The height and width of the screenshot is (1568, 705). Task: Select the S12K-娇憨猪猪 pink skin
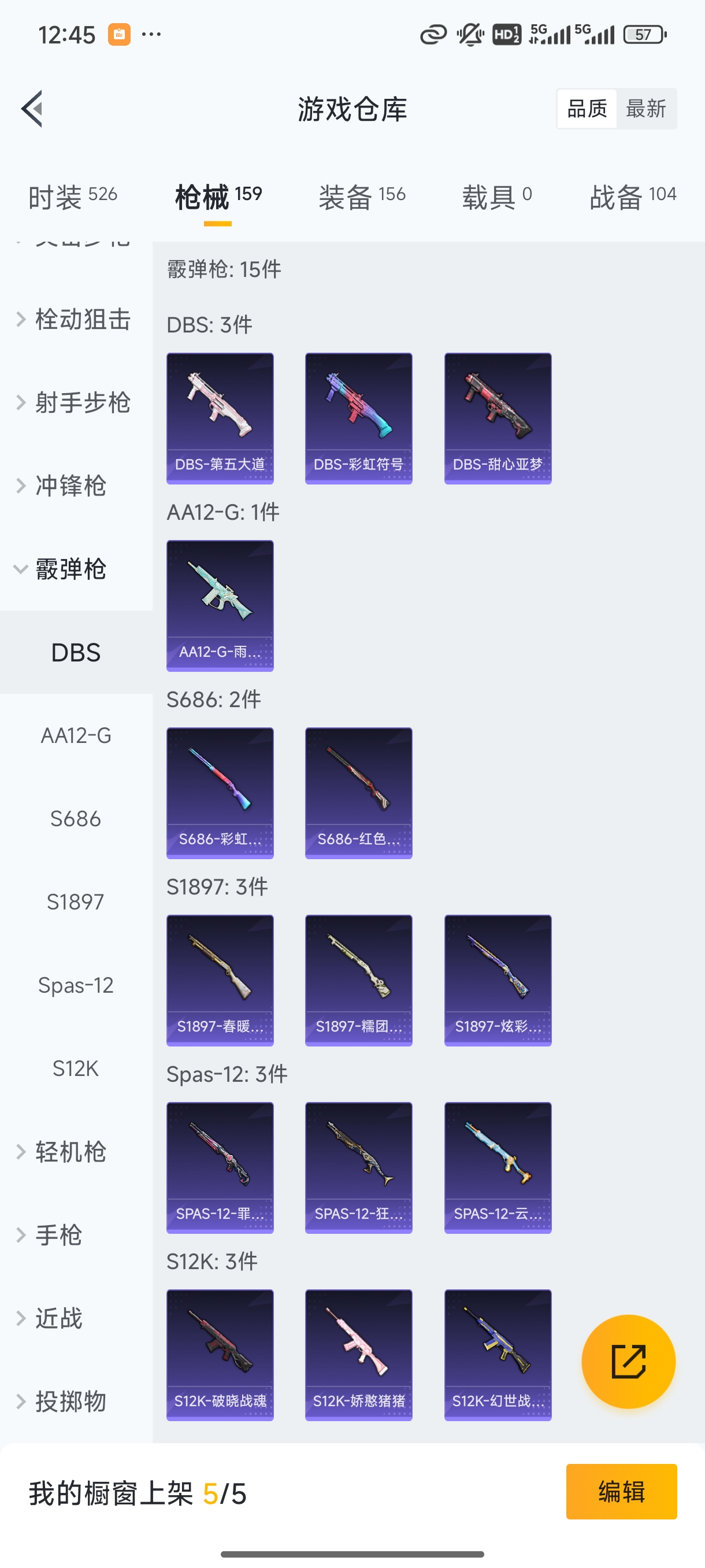[358, 1353]
